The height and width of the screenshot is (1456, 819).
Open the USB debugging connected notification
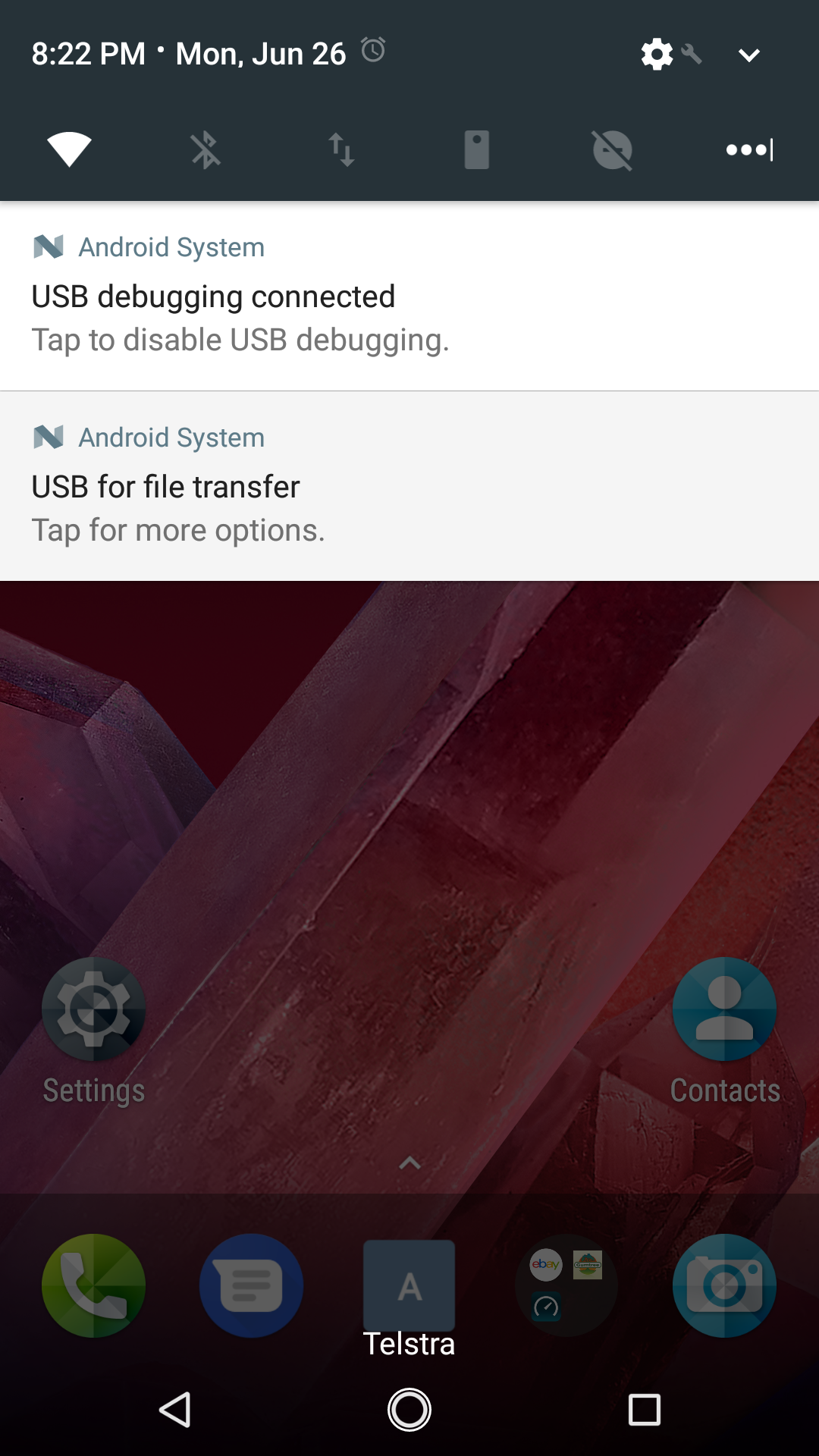(x=409, y=297)
